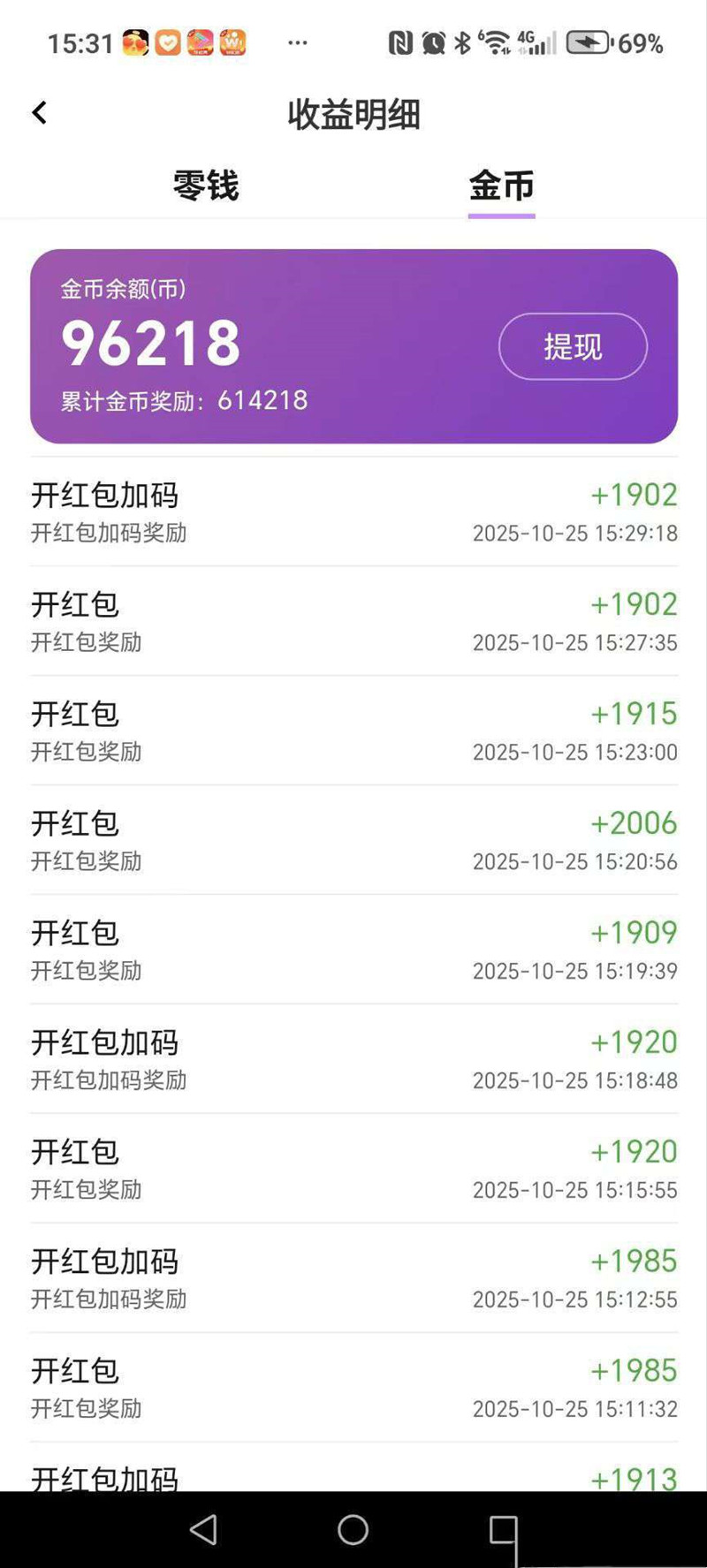This screenshot has width=707, height=1568.
Task: Switch to the 零钱 tab
Action: click(203, 186)
